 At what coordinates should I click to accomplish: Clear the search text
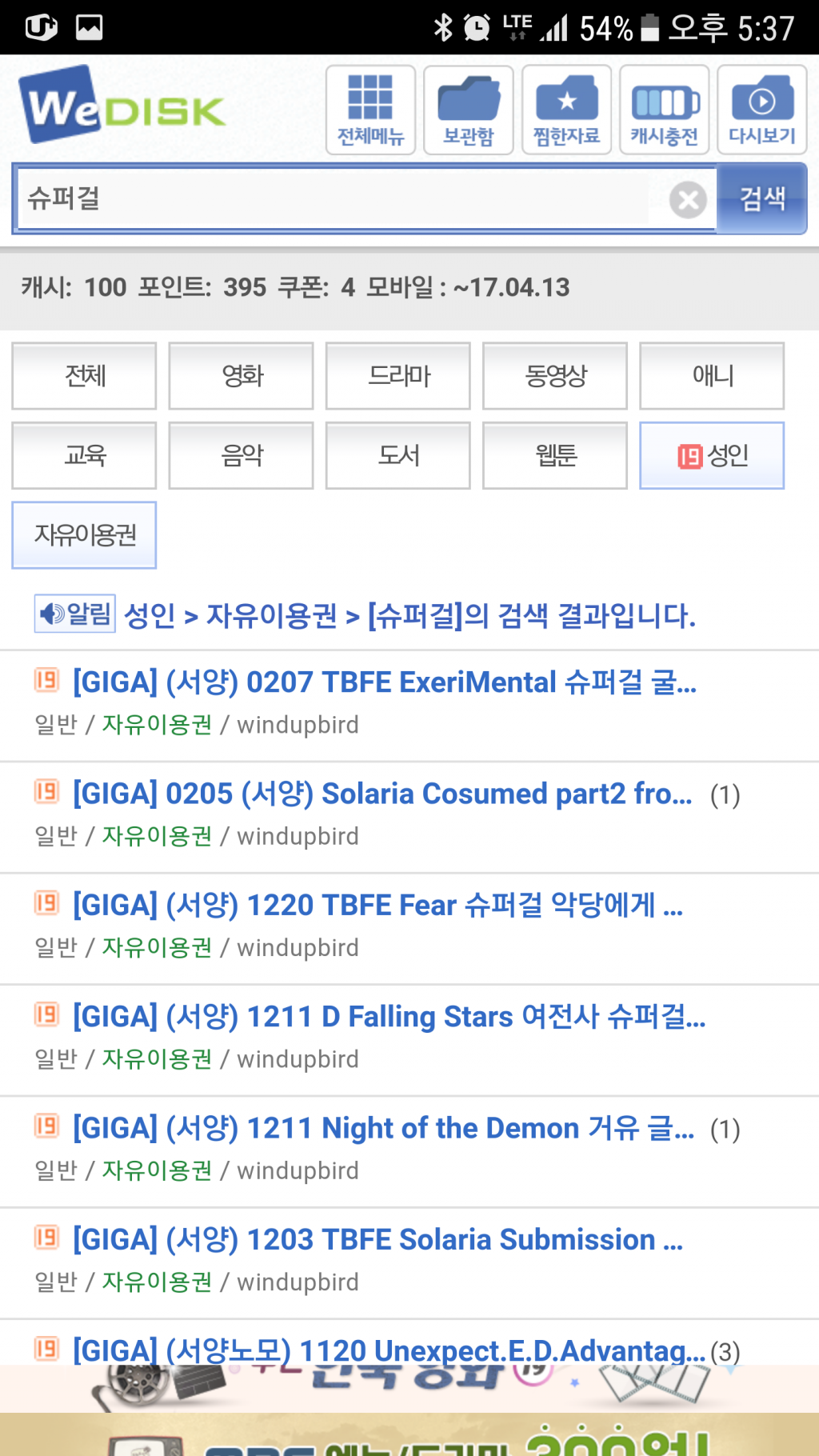point(688,199)
